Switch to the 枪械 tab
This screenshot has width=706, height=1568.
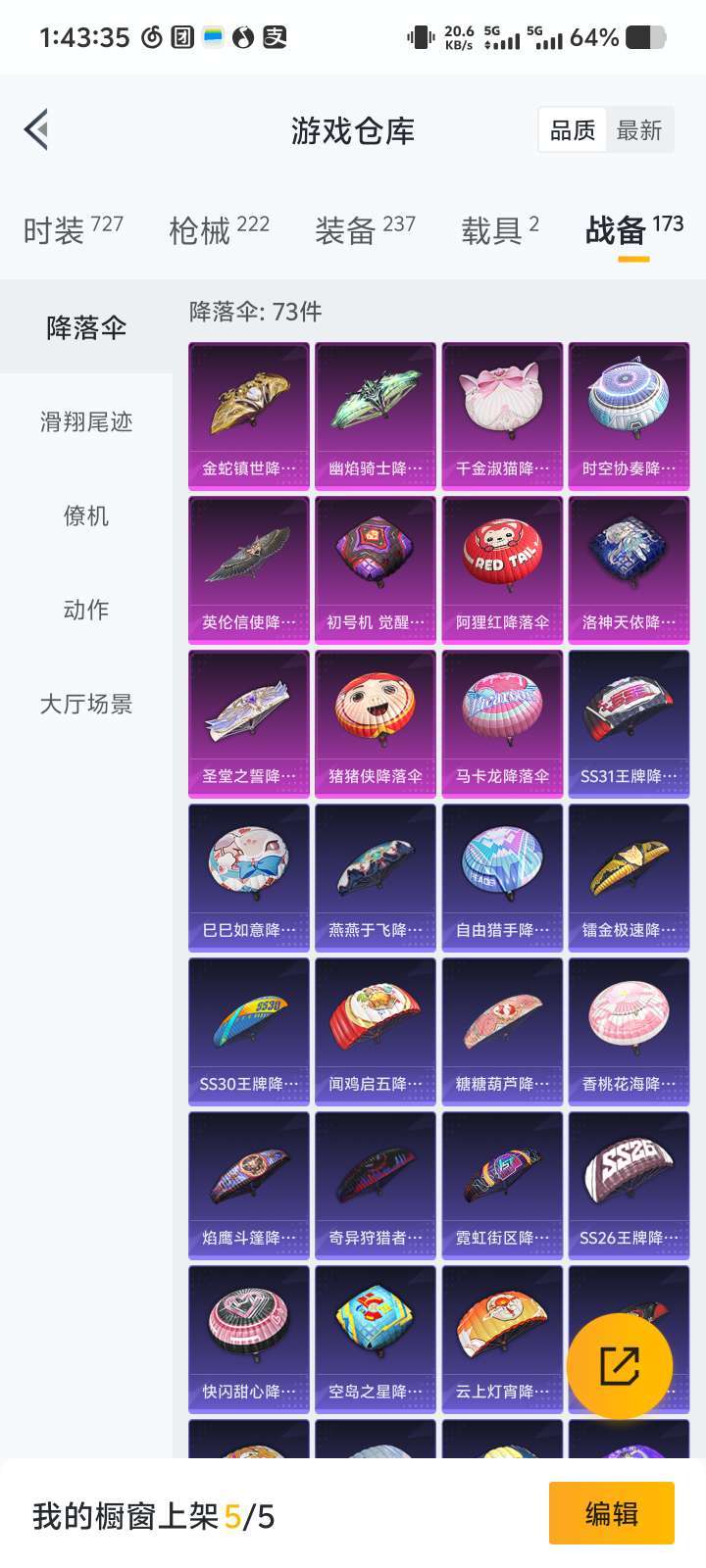219,230
